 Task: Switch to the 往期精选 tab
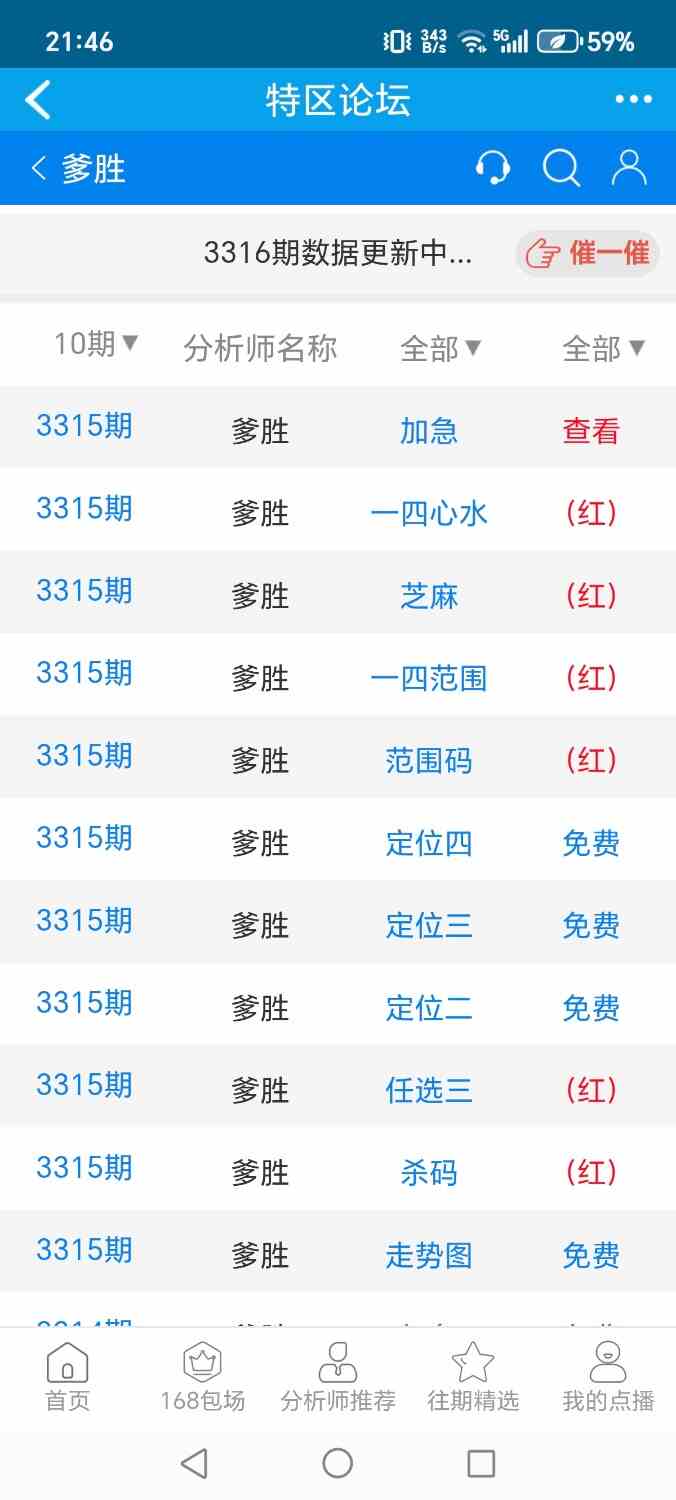click(x=473, y=1377)
